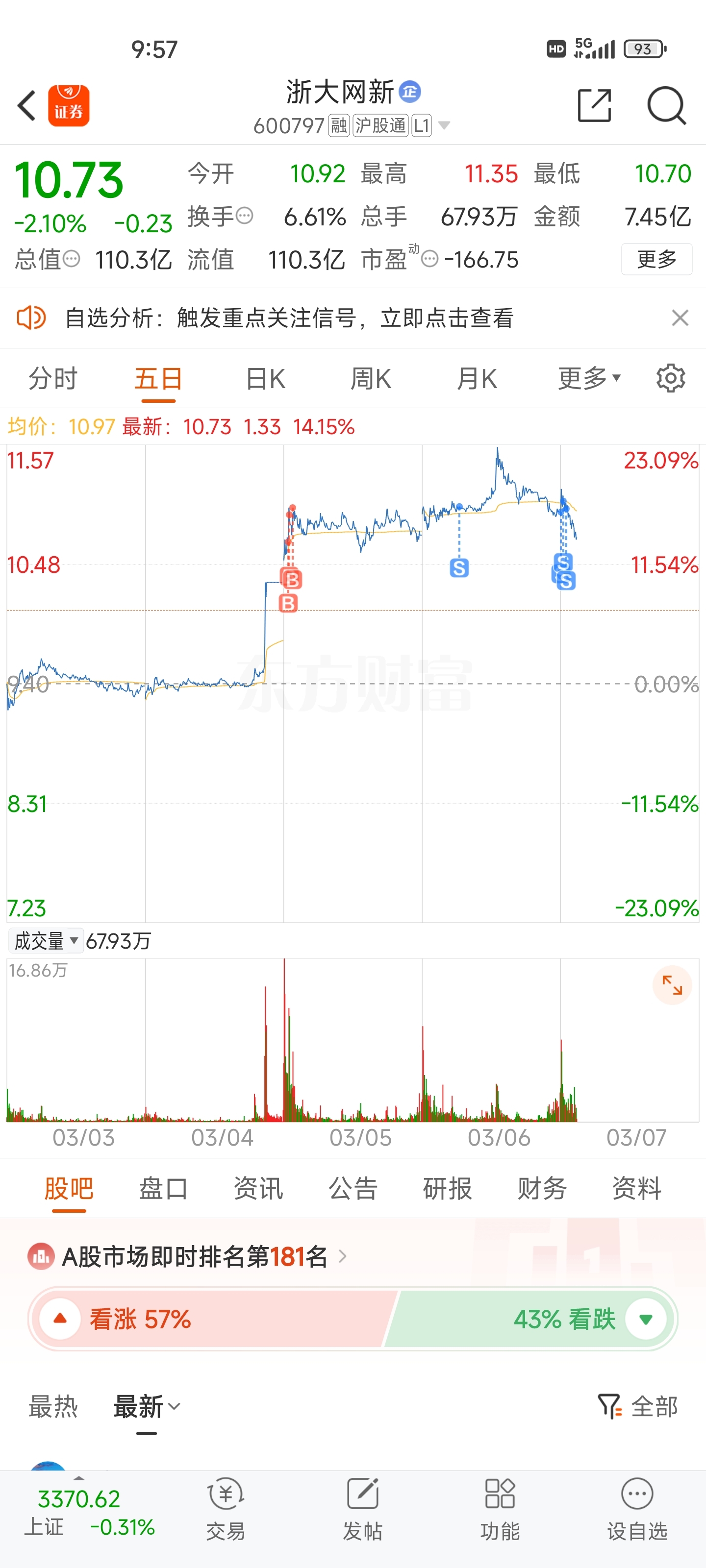Switch to the 盘口 tab
Image resolution: width=706 pixels, height=1568 pixels.
pyautogui.click(x=163, y=1188)
